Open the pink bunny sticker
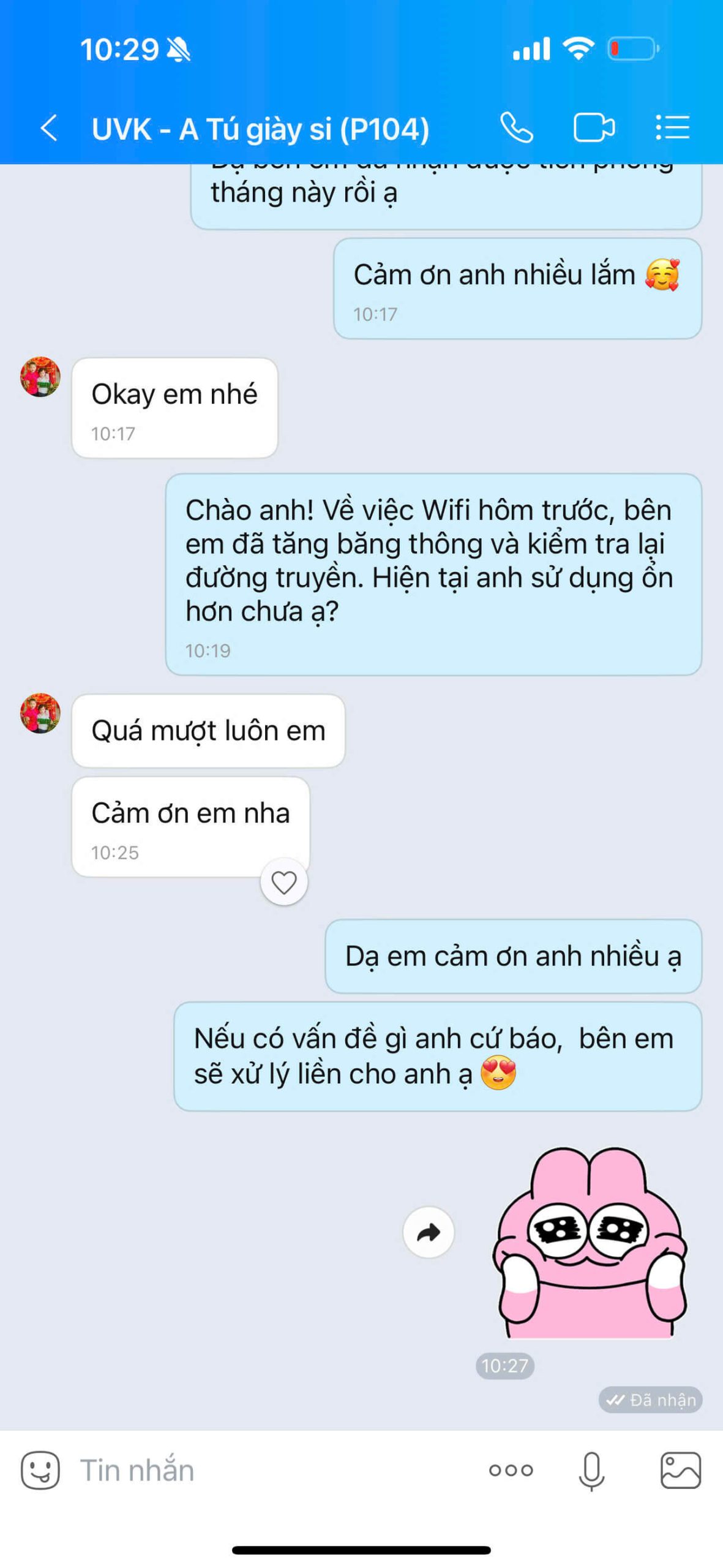723x1568 pixels. (x=591, y=1243)
